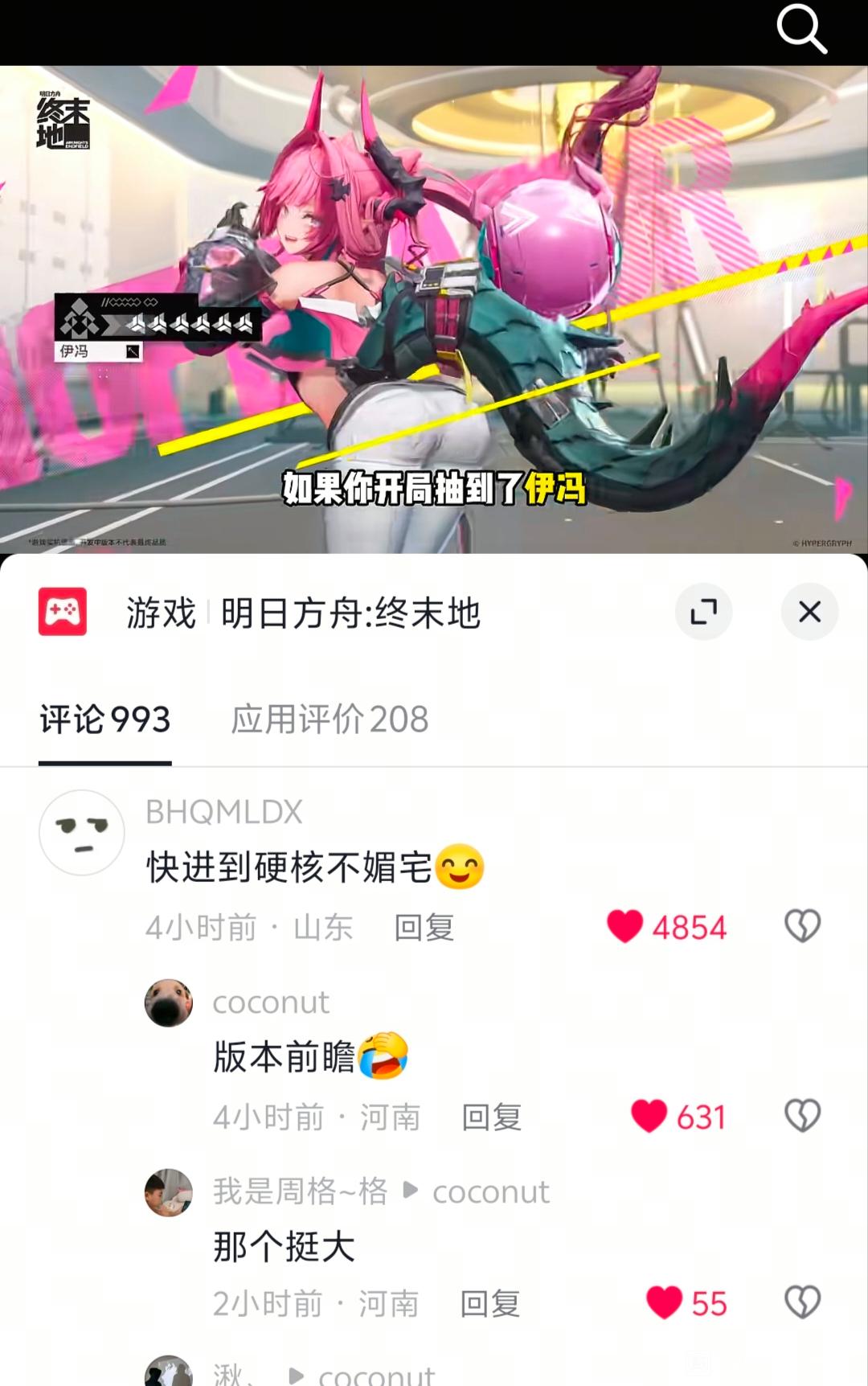Expand the comments panel to fullscreen
Image resolution: width=868 pixels, height=1386 pixels.
point(703,612)
